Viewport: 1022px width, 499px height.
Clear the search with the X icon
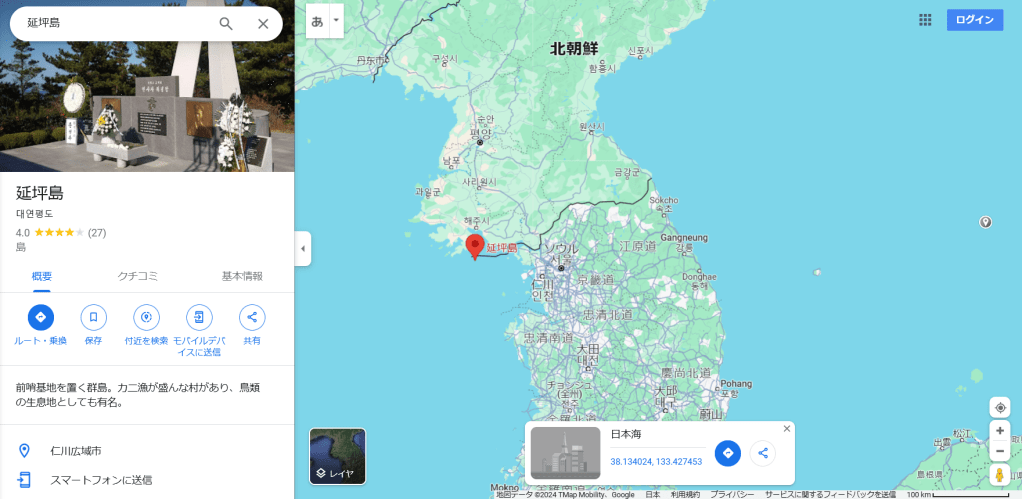coord(263,23)
